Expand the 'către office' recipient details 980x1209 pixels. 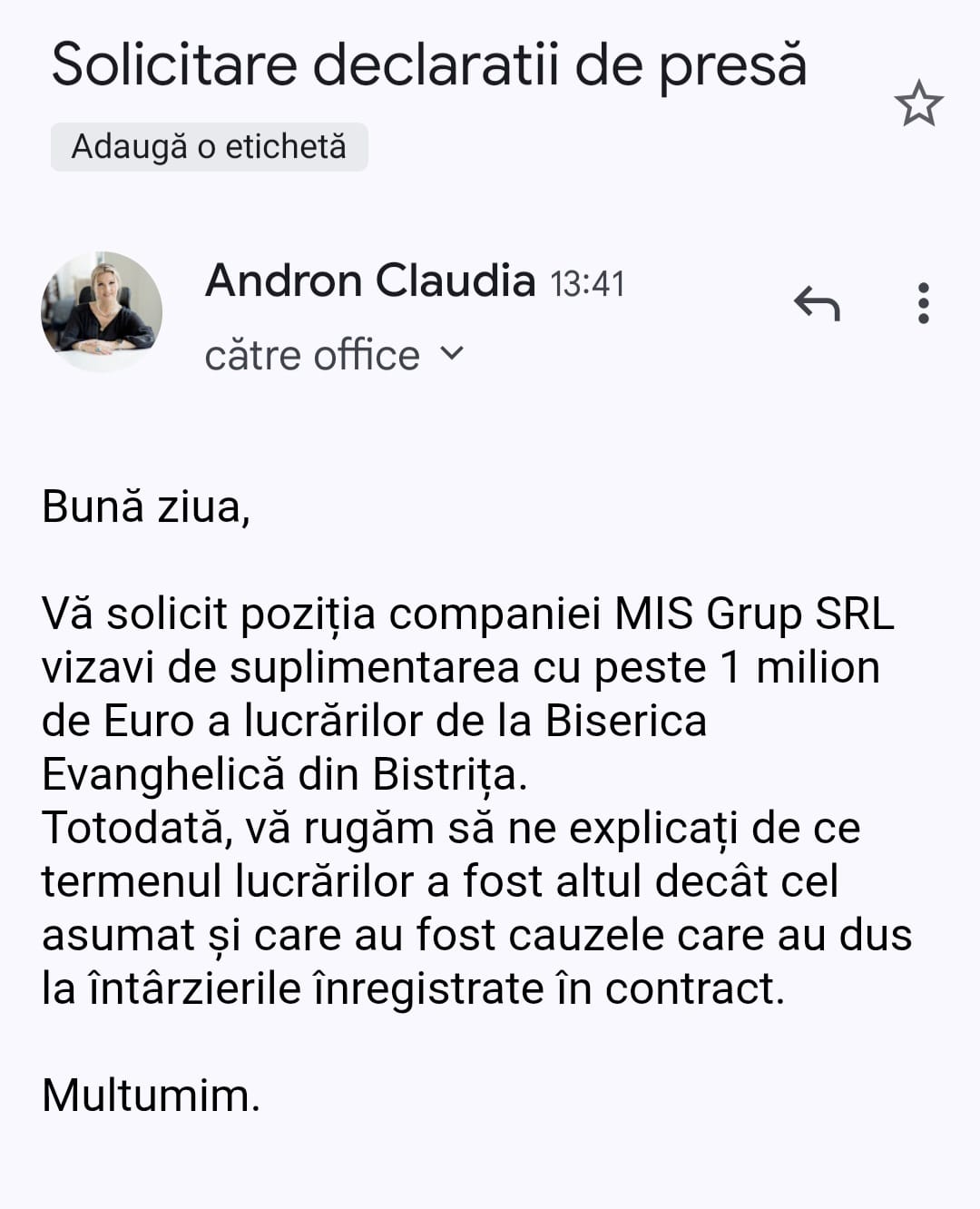point(451,354)
